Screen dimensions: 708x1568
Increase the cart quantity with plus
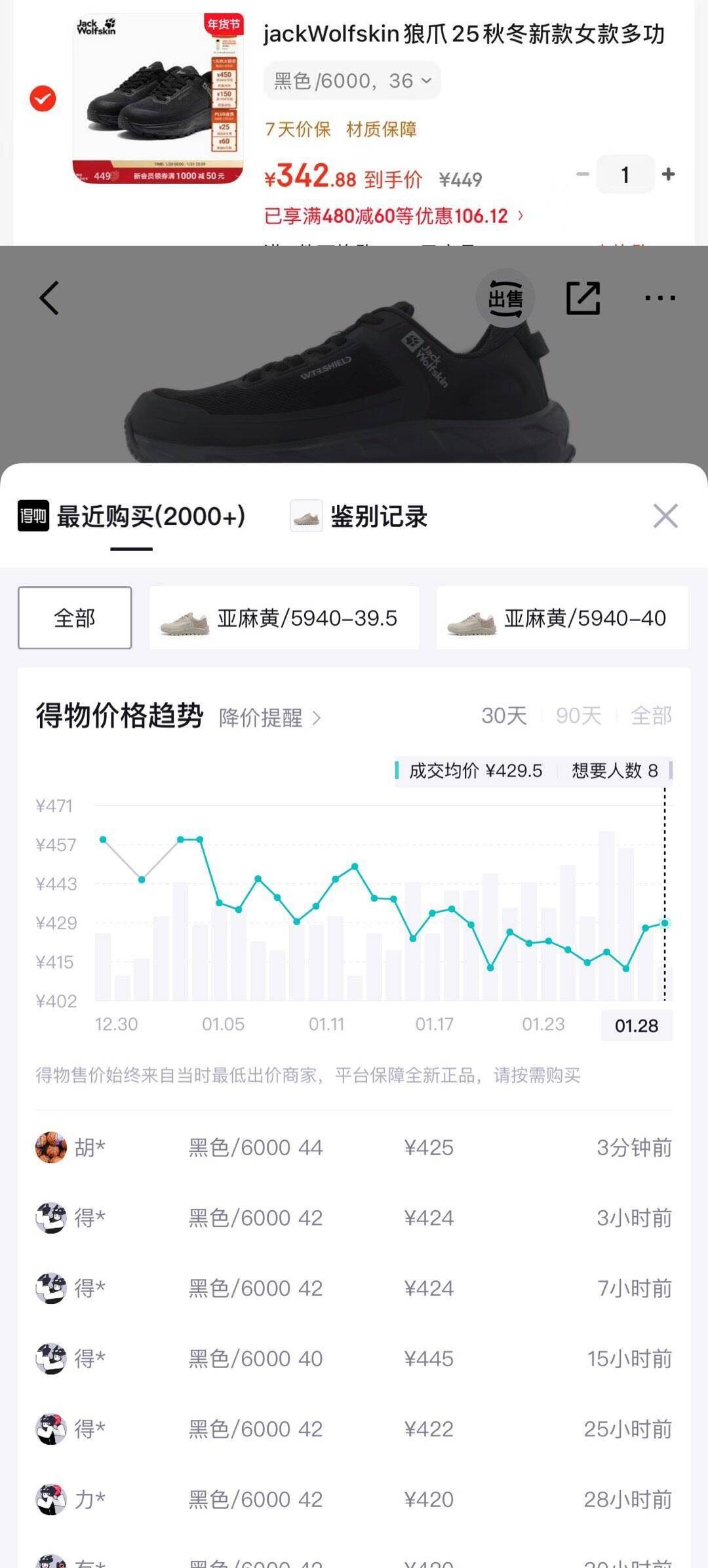pos(668,174)
